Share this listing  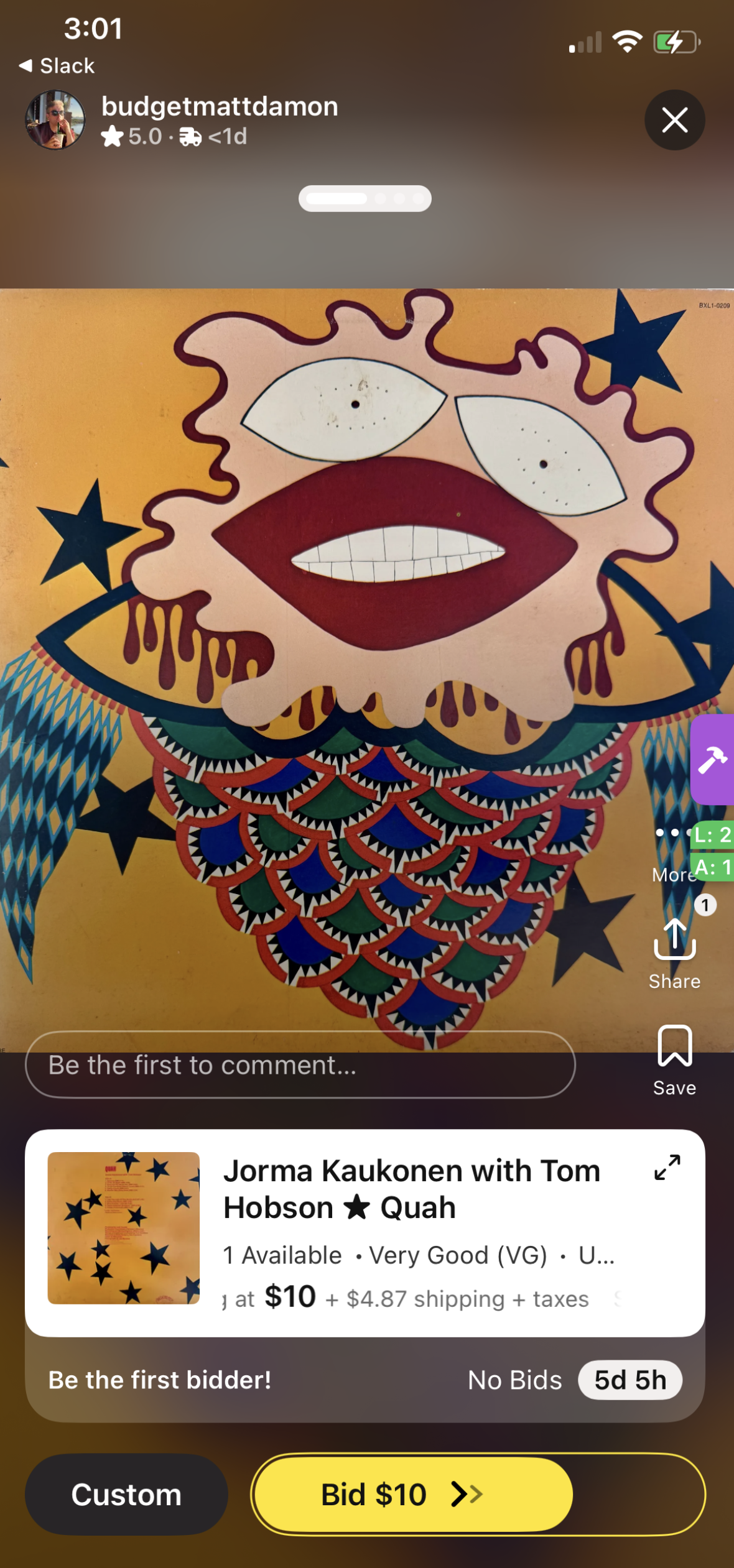click(674, 952)
